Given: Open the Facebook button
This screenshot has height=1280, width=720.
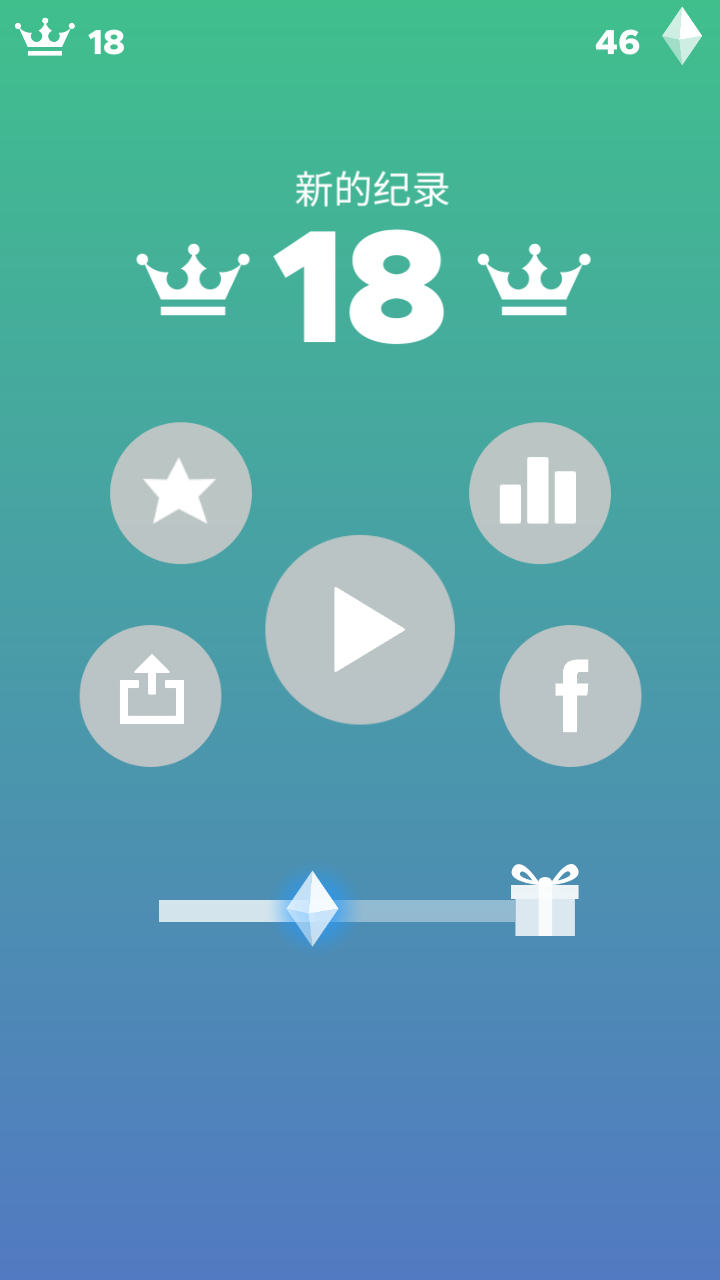Looking at the screenshot, I should point(570,695).
